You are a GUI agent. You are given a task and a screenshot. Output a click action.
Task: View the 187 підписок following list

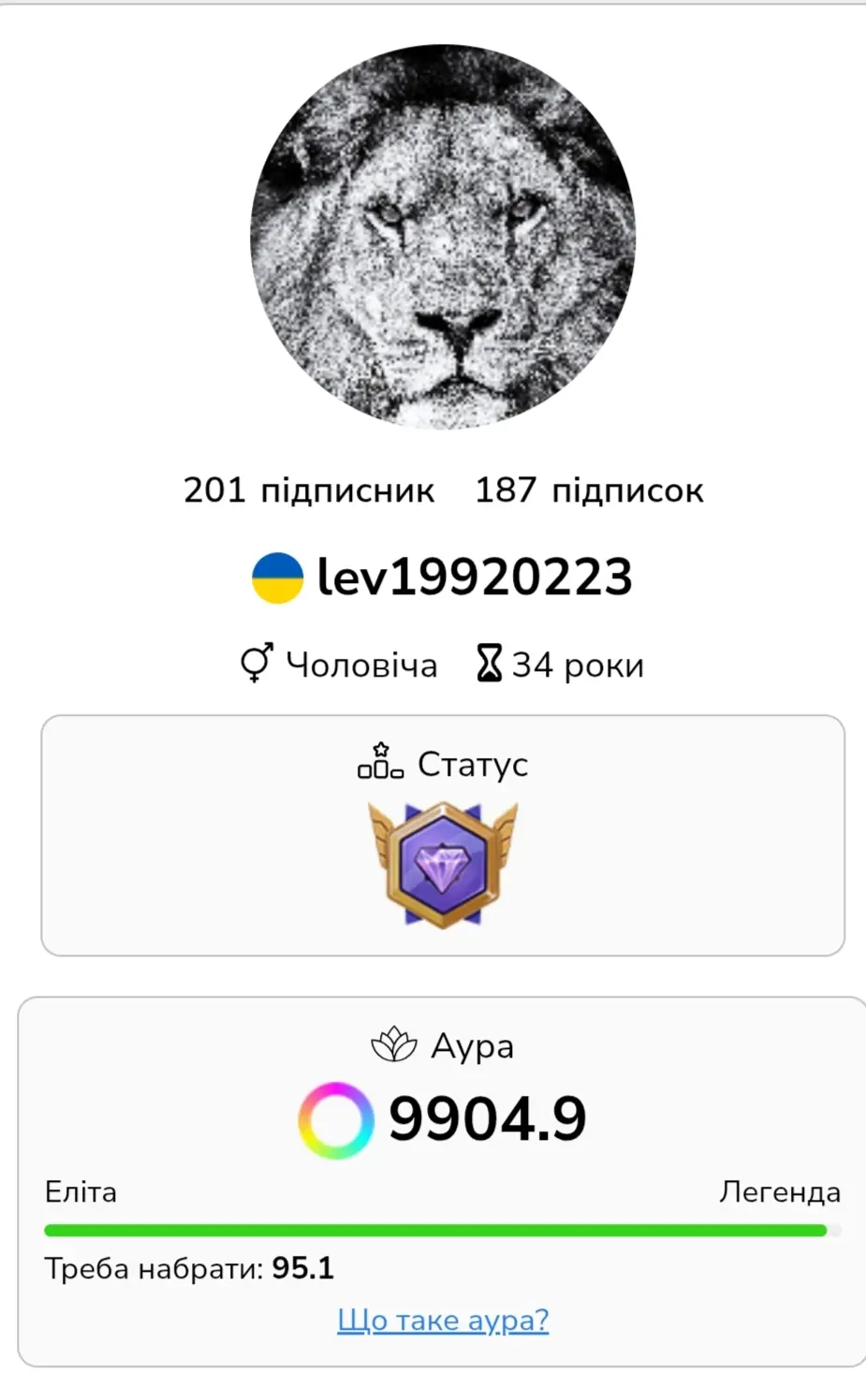589,490
